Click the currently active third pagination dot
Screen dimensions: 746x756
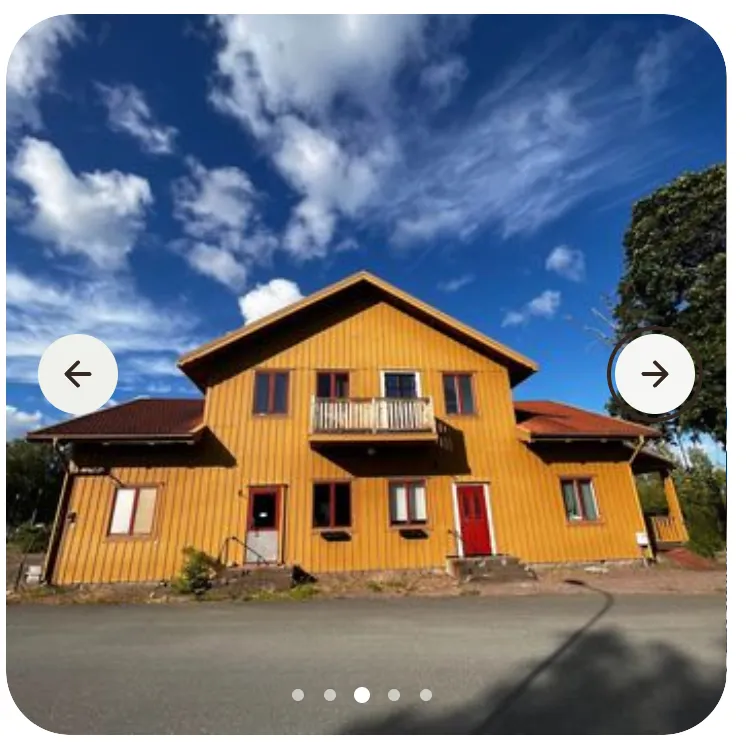click(x=362, y=692)
